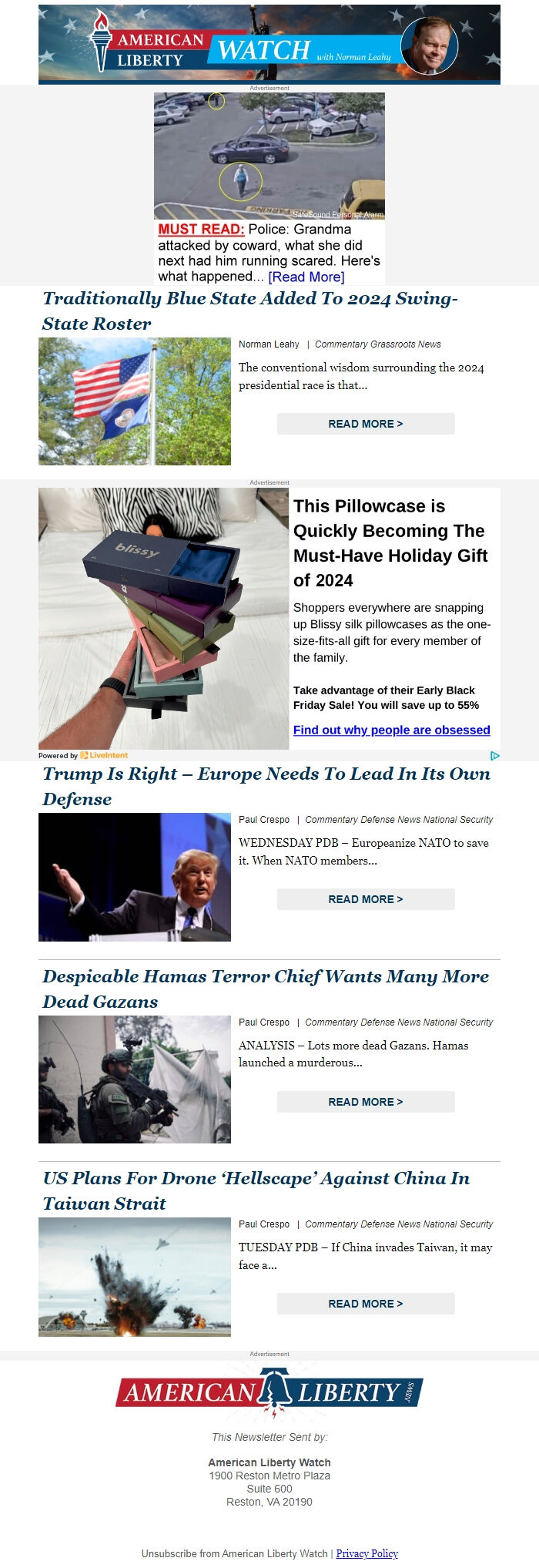Open the Trump photo thumbnail
The height and width of the screenshot is (1568, 539).
135,877
